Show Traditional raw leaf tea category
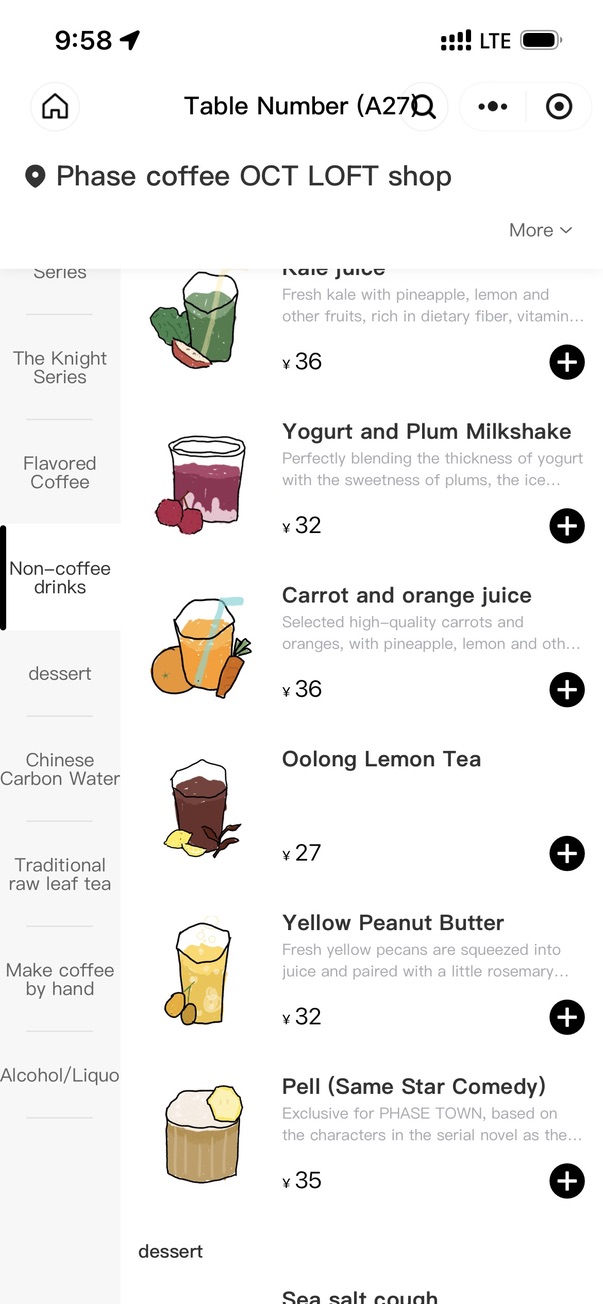The width and height of the screenshot is (603, 1304). [x=60, y=874]
